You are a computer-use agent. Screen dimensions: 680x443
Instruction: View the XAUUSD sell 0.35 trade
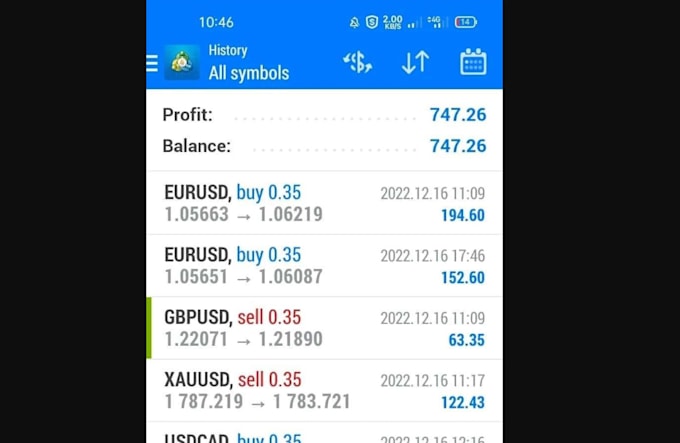[x=324, y=390]
